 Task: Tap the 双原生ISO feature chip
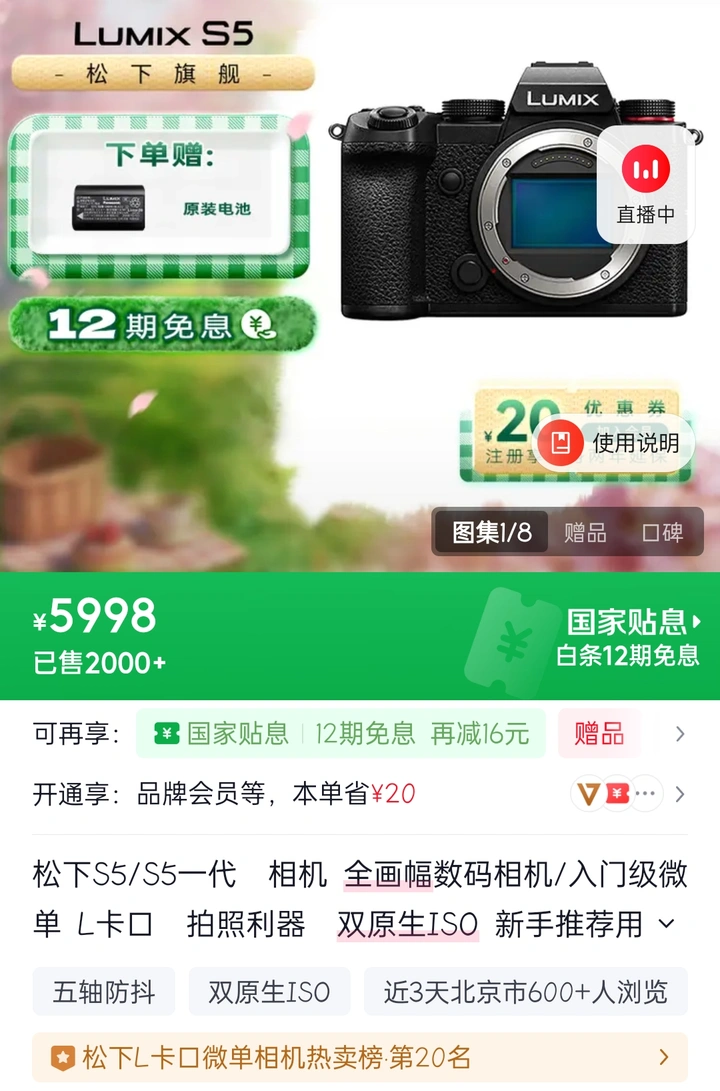click(x=269, y=992)
